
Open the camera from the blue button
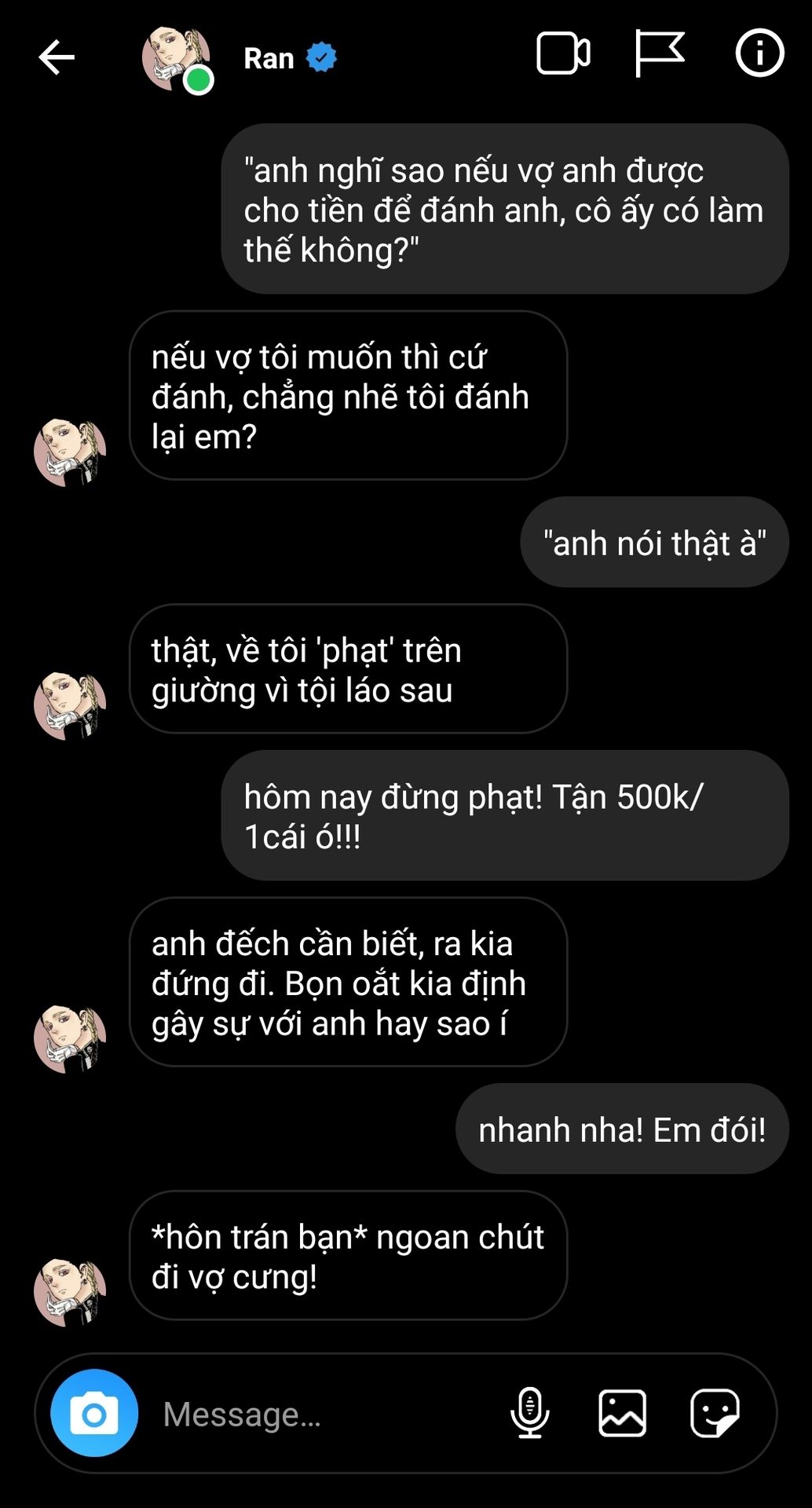[94, 1413]
